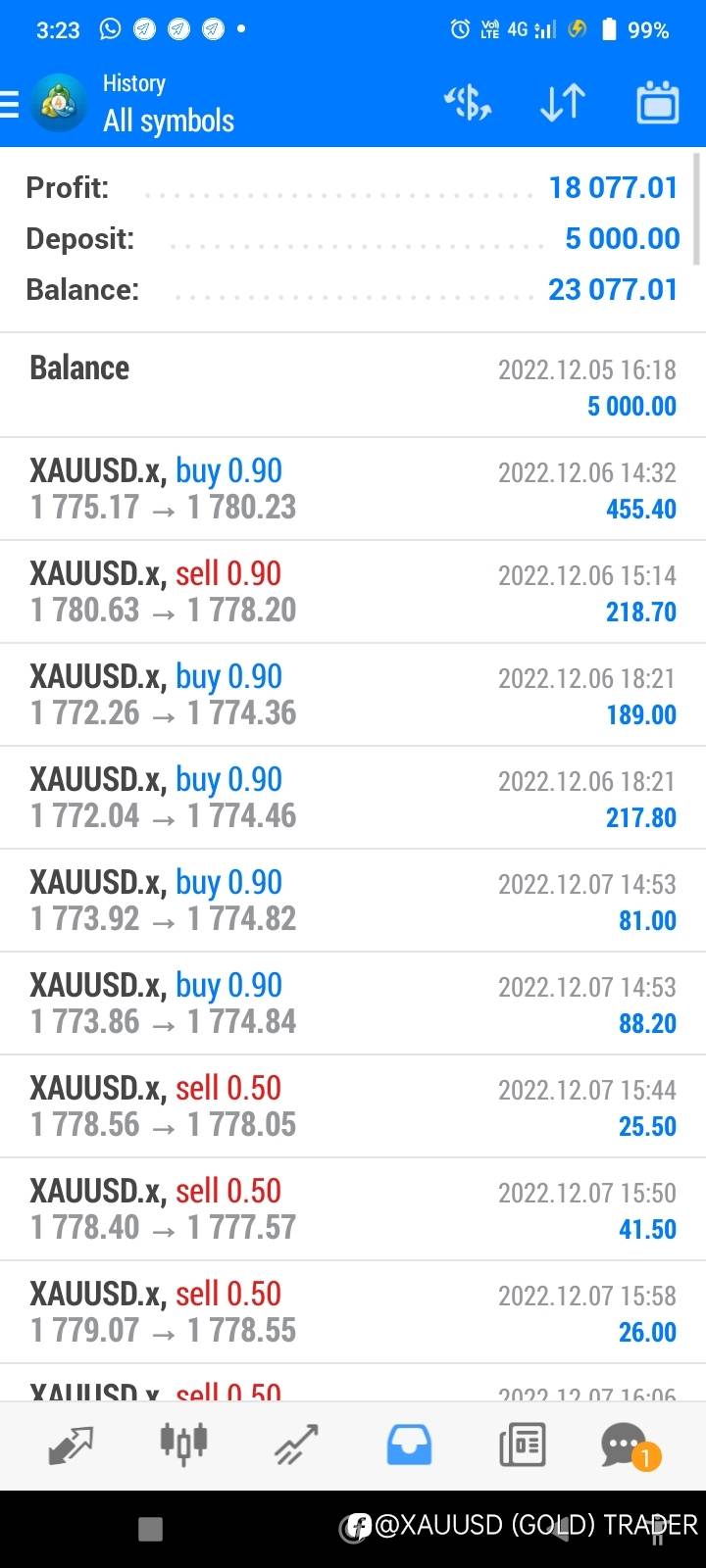Open the symbol filter icon
This screenshot has height=1568, width=706.
tap(468, 103)
